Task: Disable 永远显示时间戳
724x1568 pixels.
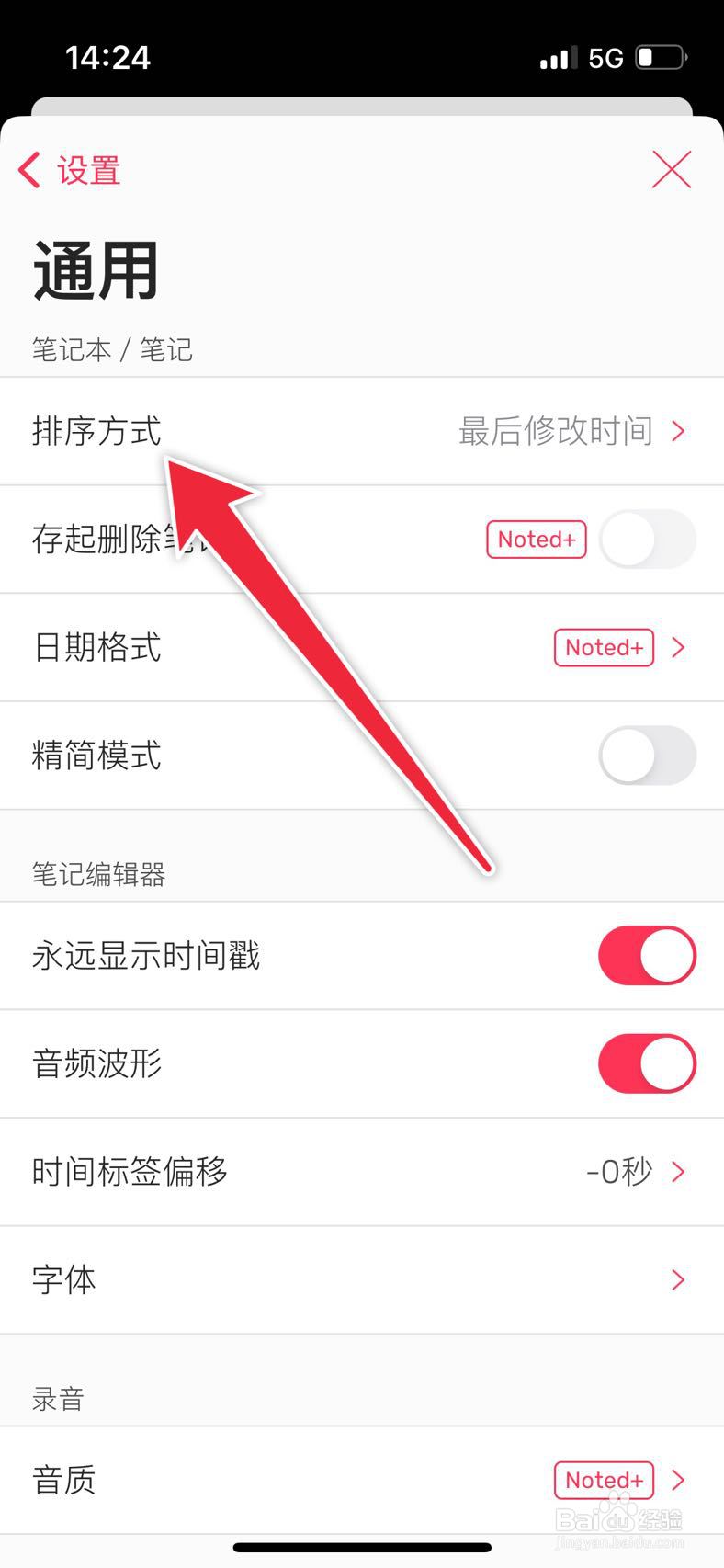Action: tap(648, 956)
